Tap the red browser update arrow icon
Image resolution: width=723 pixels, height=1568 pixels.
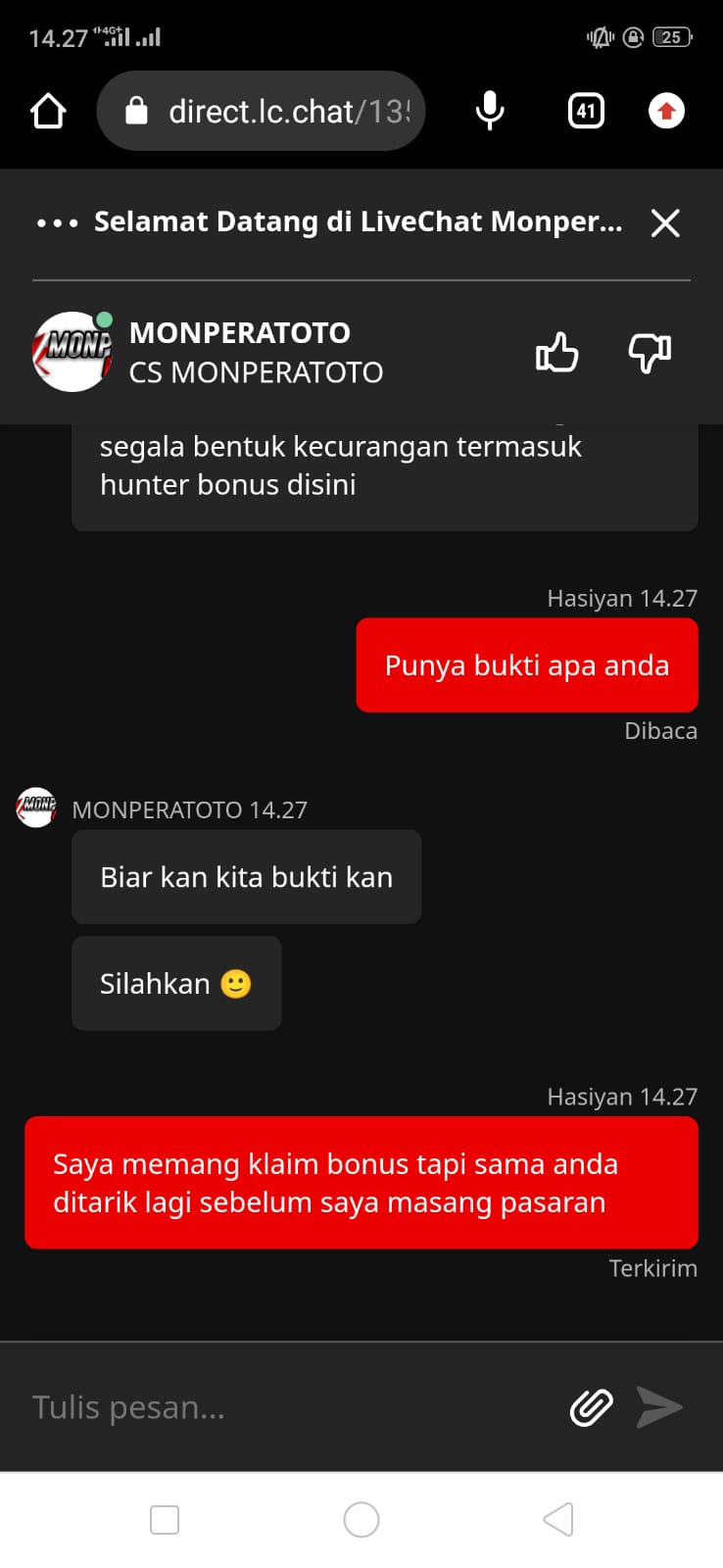click(x=667, y=111)
